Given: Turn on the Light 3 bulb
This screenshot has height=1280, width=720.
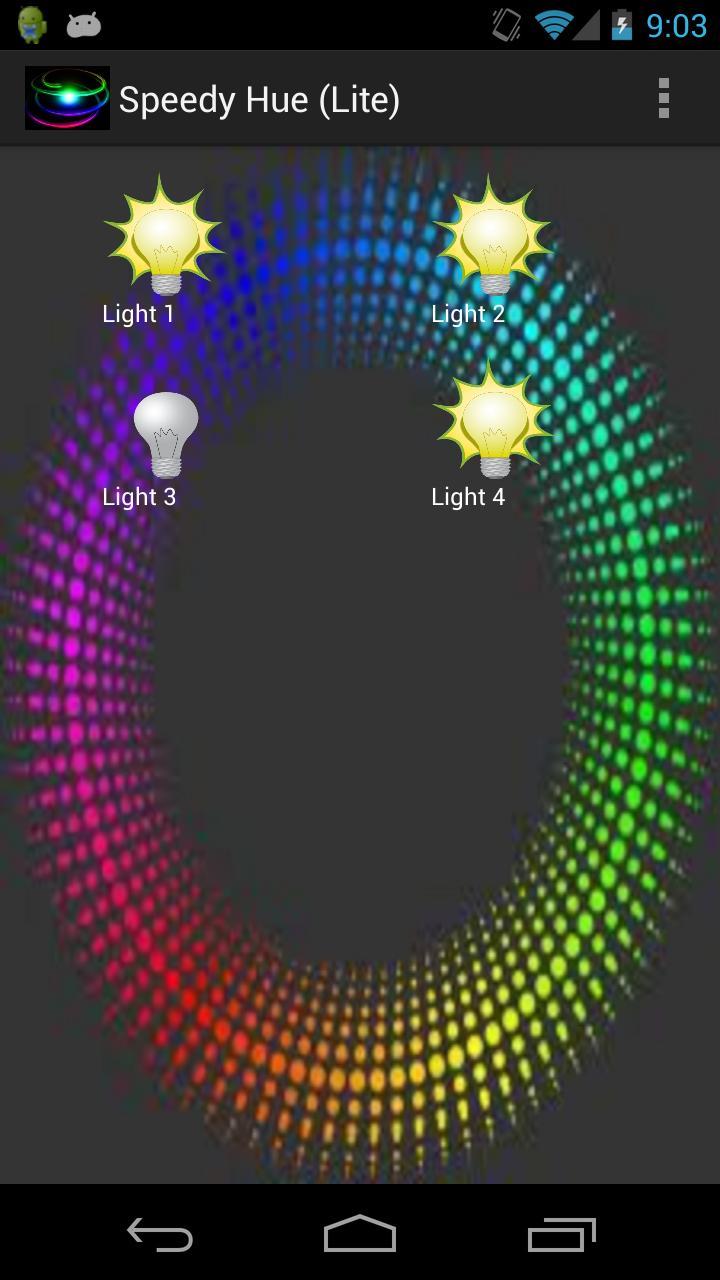Looking at the screenshot, I should (x=165, y=432).
